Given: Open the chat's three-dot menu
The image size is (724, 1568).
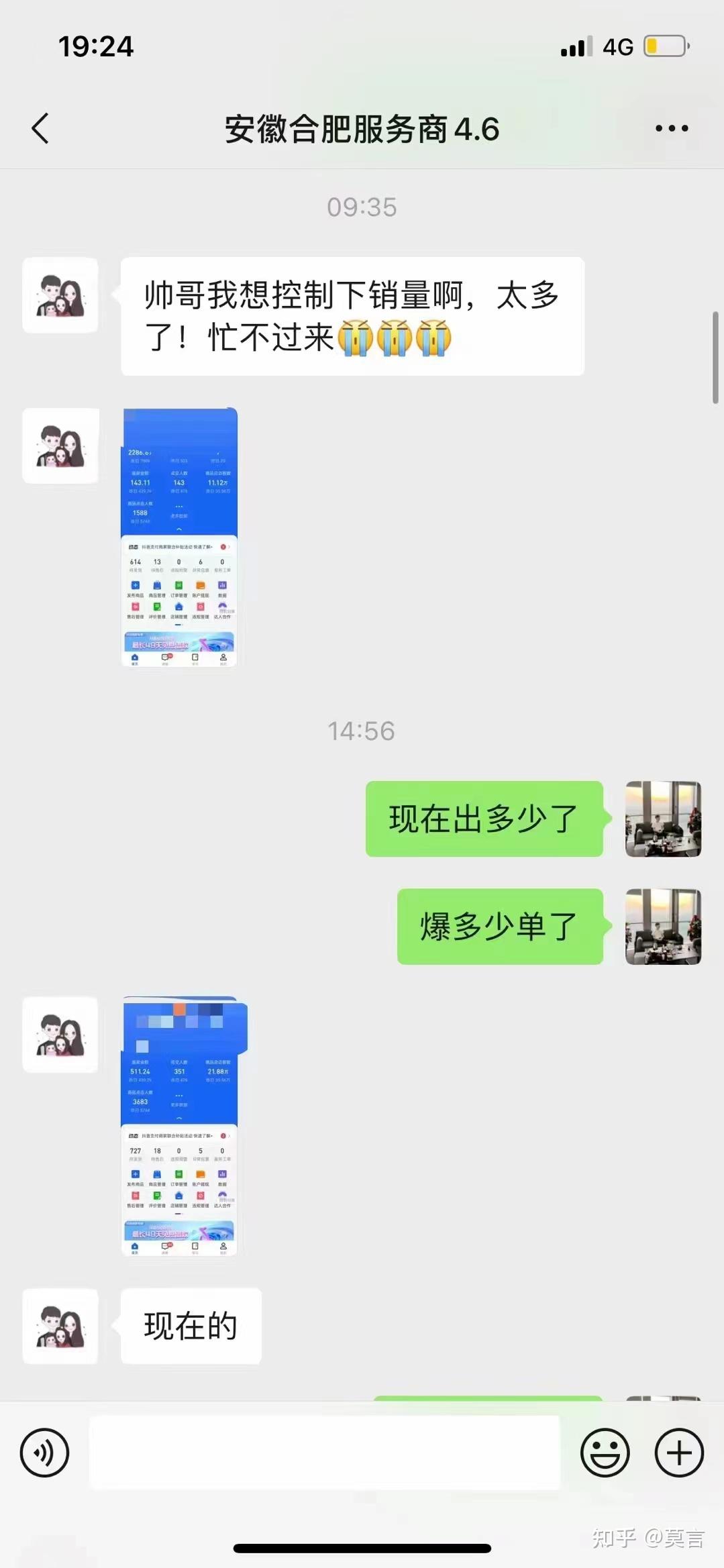Looking at the screenshot, I should [x=672, y=128].
